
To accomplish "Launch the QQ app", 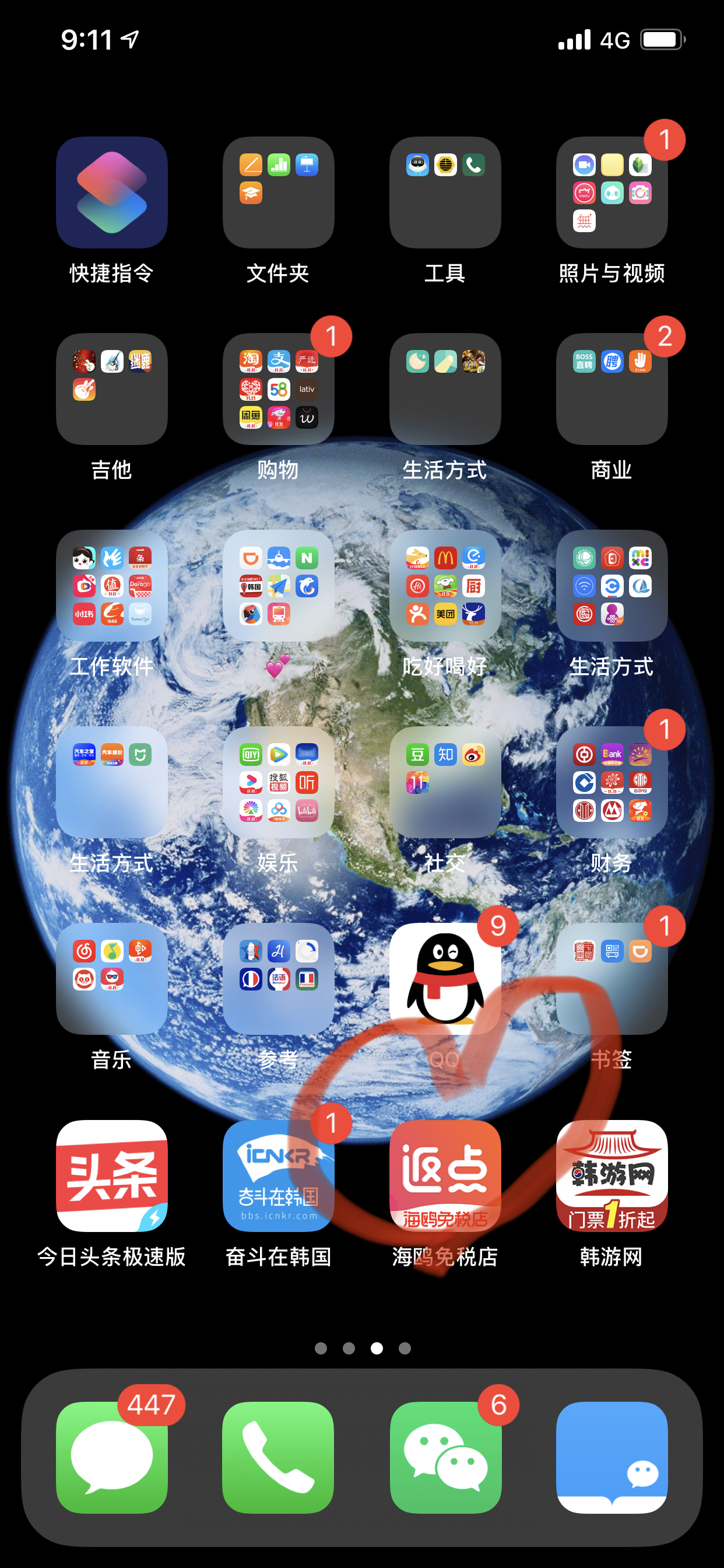I will click(445, 979).
